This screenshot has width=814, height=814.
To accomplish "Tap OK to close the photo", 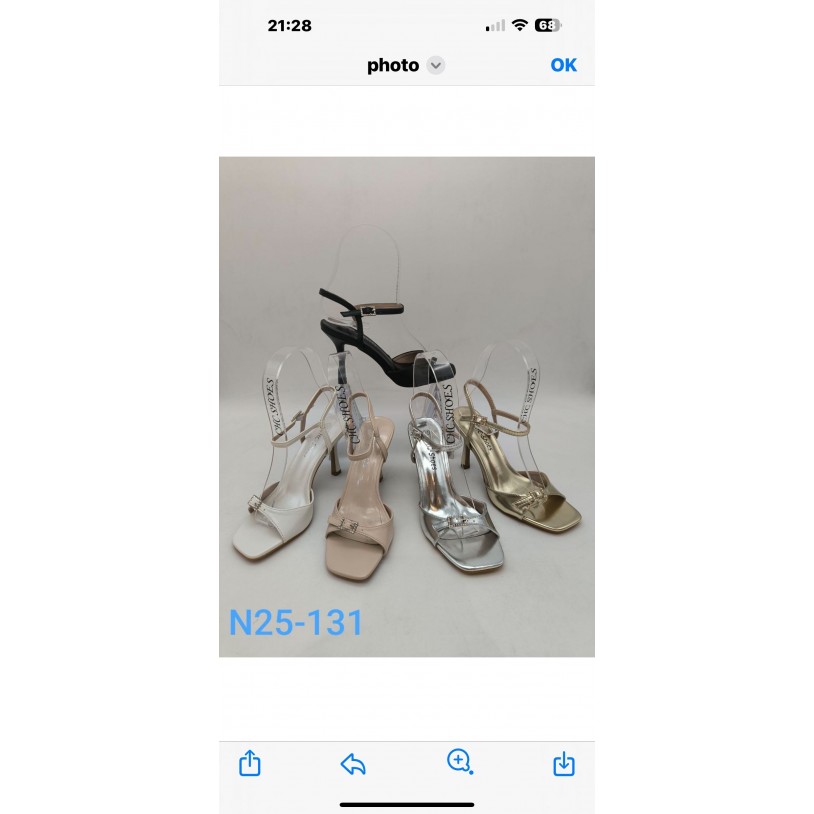I will pyautogui.click(x=563, y=65).
